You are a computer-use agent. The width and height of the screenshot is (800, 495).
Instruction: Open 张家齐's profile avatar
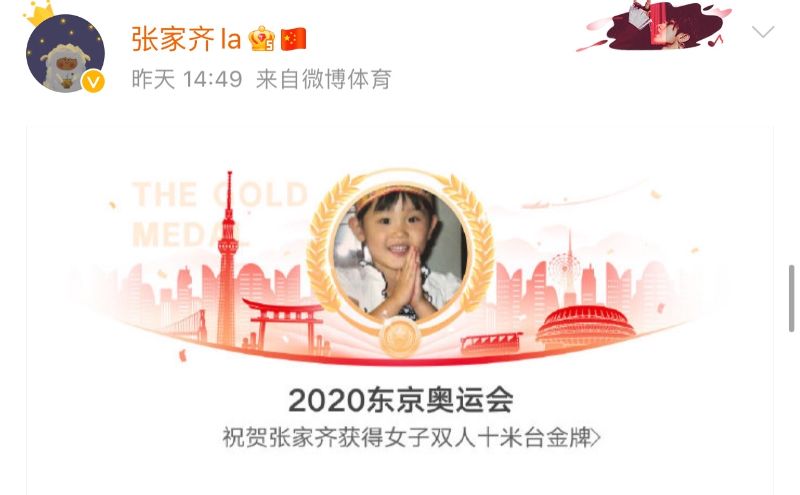(x=64, y=54)
